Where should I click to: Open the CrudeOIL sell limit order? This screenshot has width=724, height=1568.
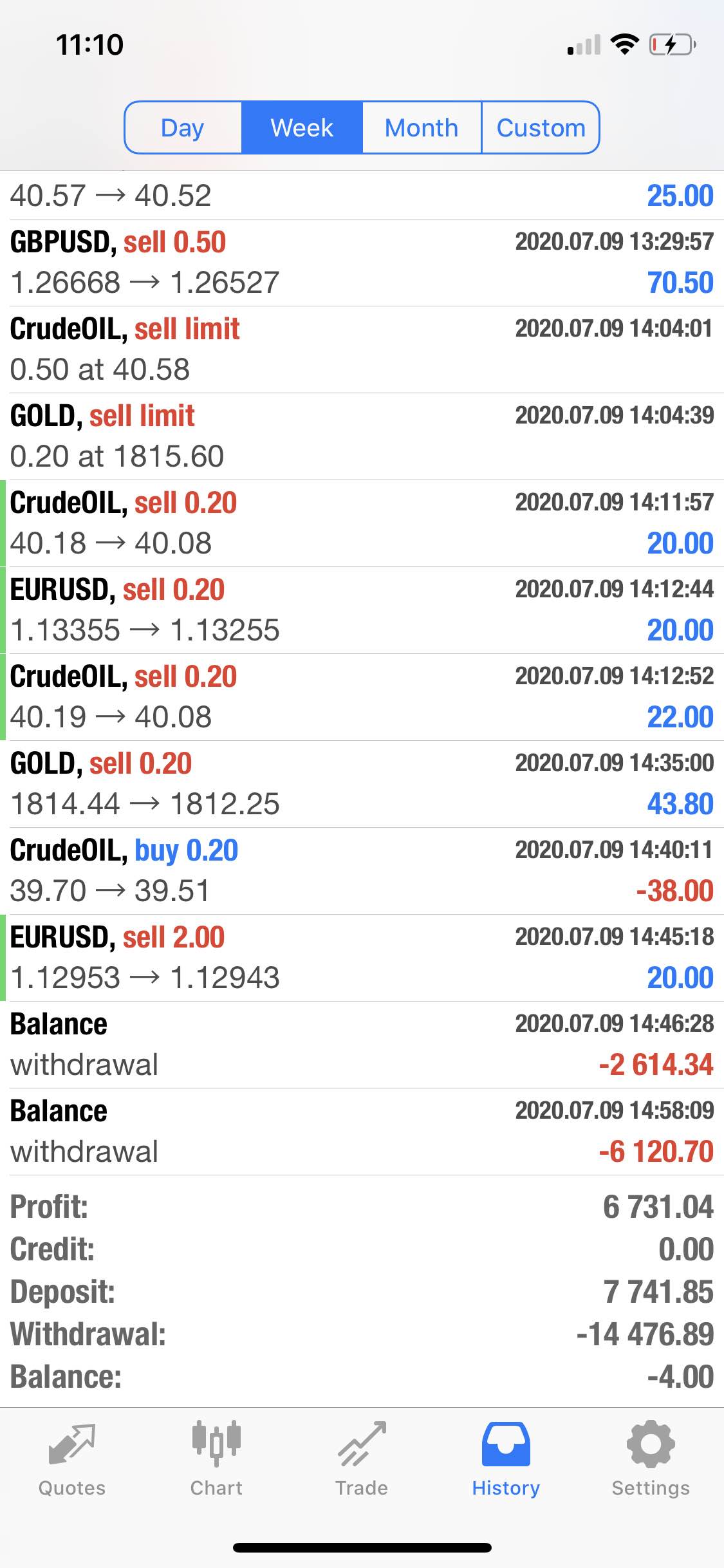362,350
